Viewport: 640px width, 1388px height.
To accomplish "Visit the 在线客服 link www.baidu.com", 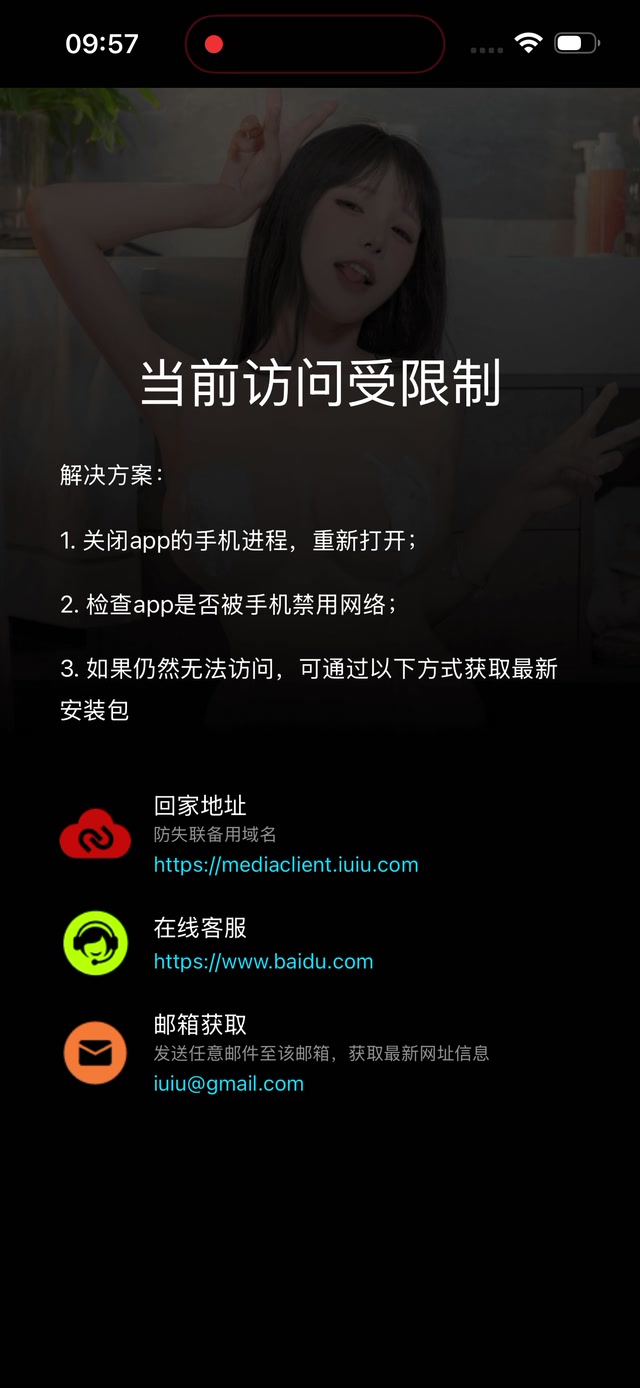I will (263, 962).
